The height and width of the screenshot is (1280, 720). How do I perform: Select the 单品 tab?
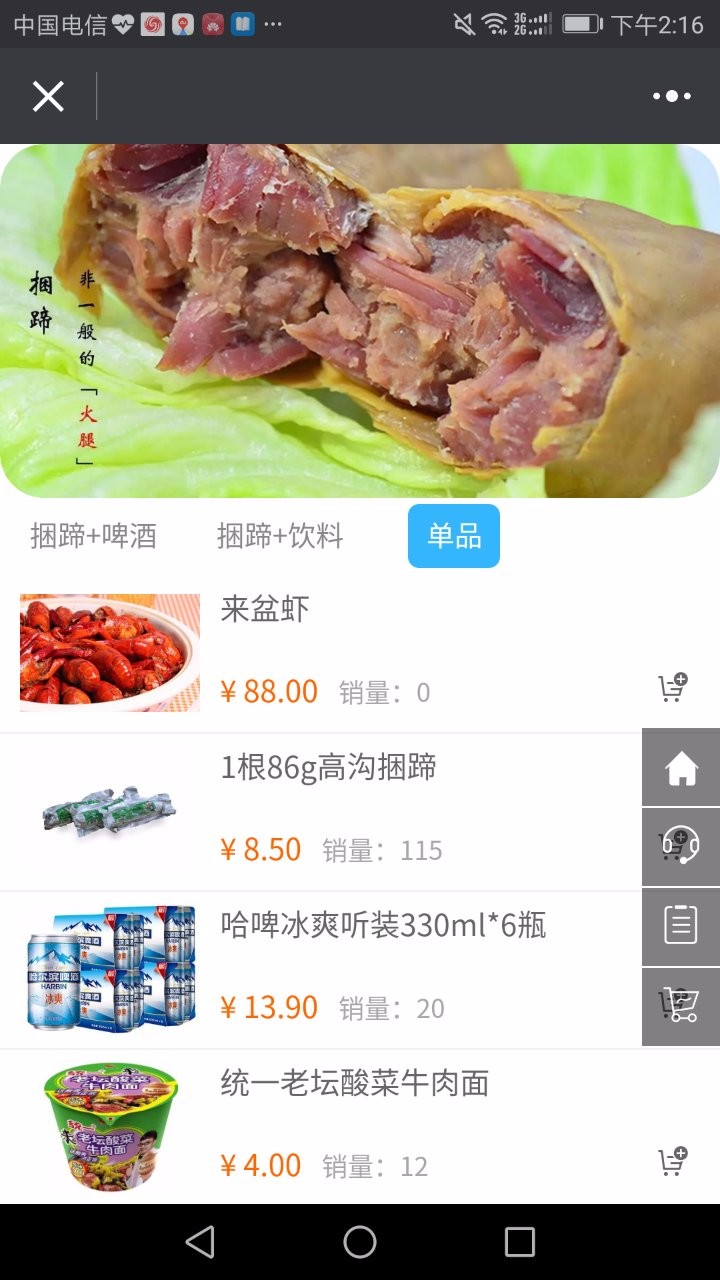454,536
